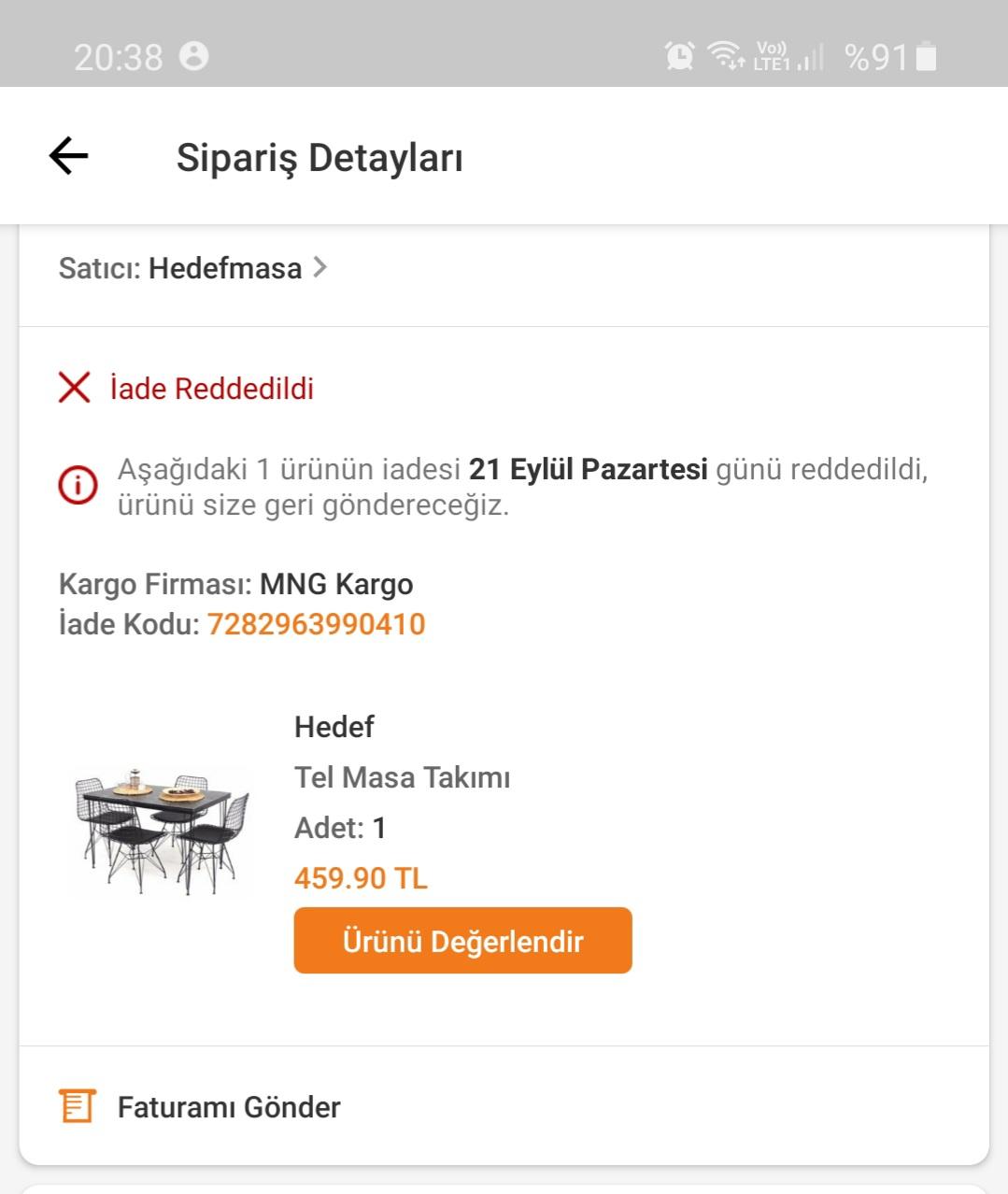Select Faturamı Gönder option
1008x1194 pixels.
coord(228,1107)
